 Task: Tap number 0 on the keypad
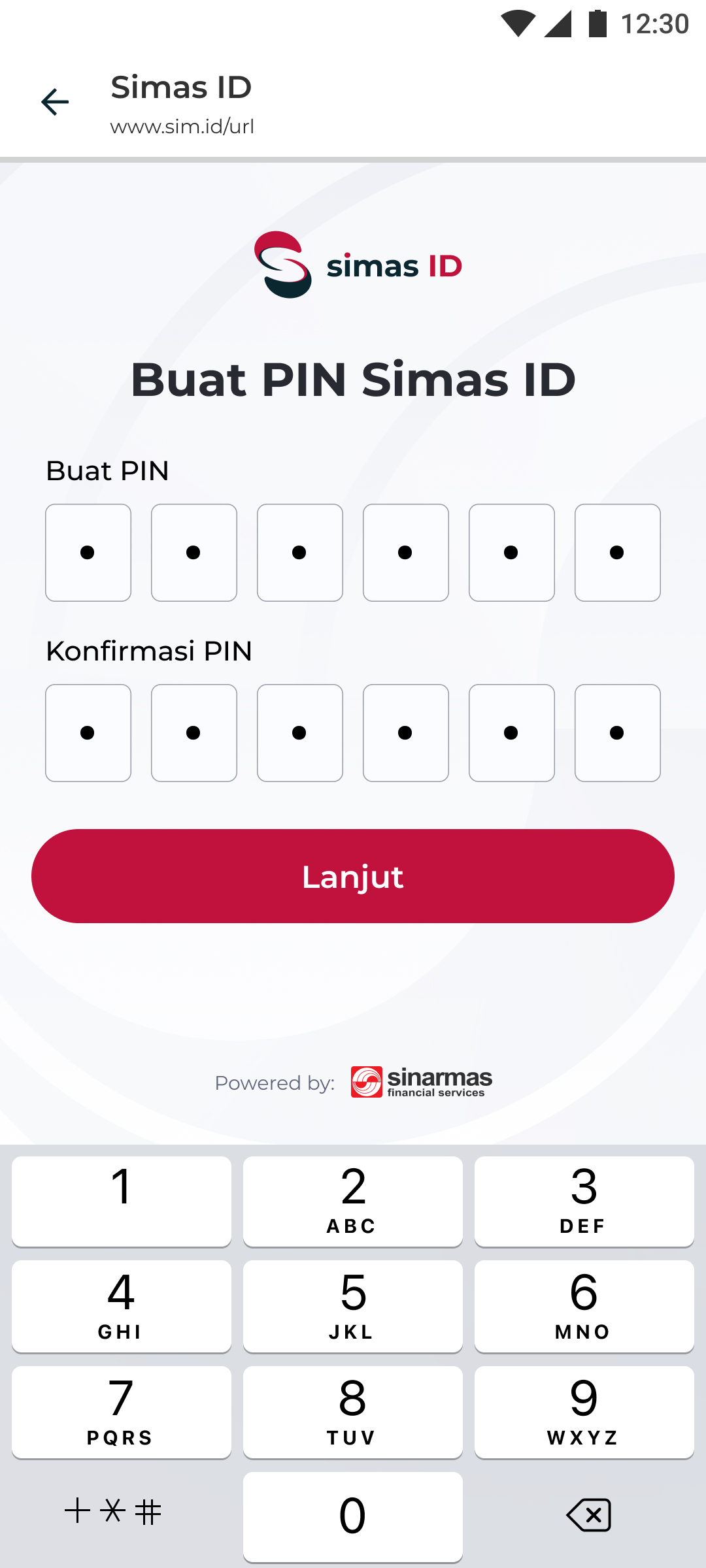click(352, 1514)
